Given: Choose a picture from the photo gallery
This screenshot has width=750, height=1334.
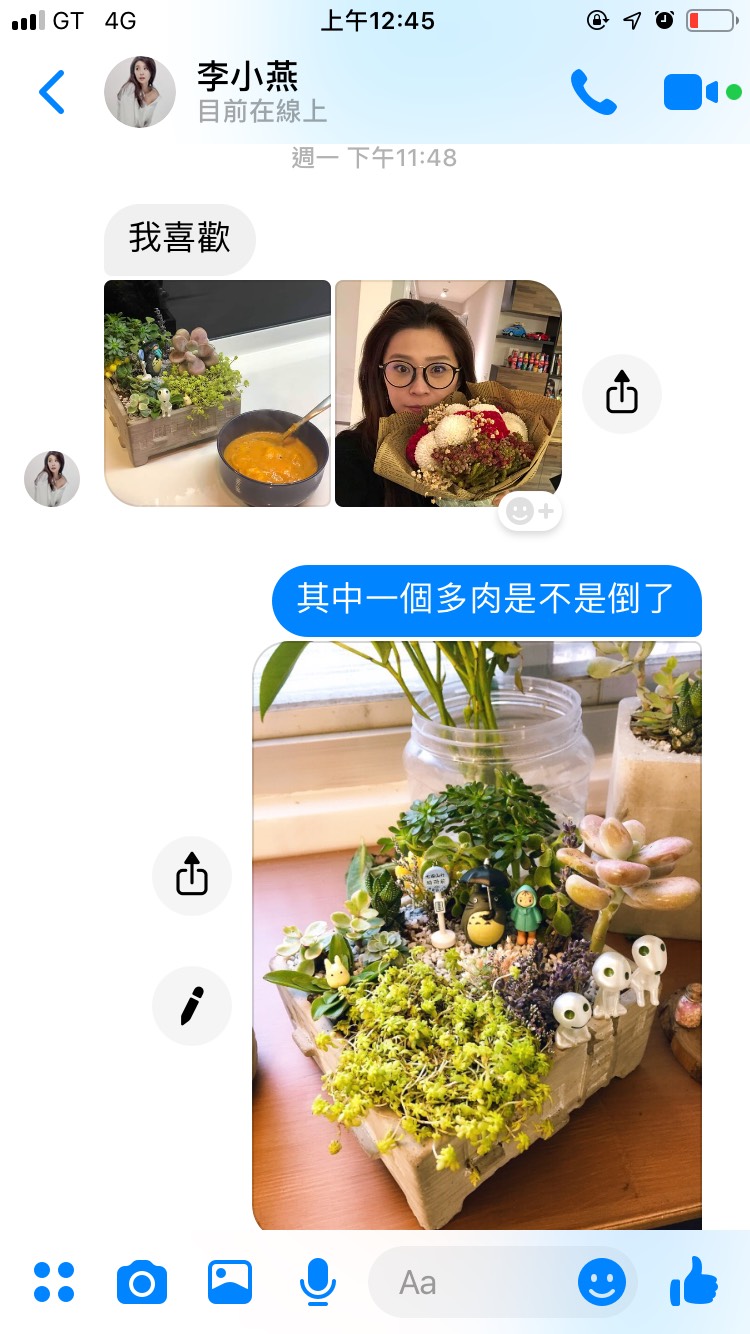Looking at the screenshot, I should coord(230,1282).
